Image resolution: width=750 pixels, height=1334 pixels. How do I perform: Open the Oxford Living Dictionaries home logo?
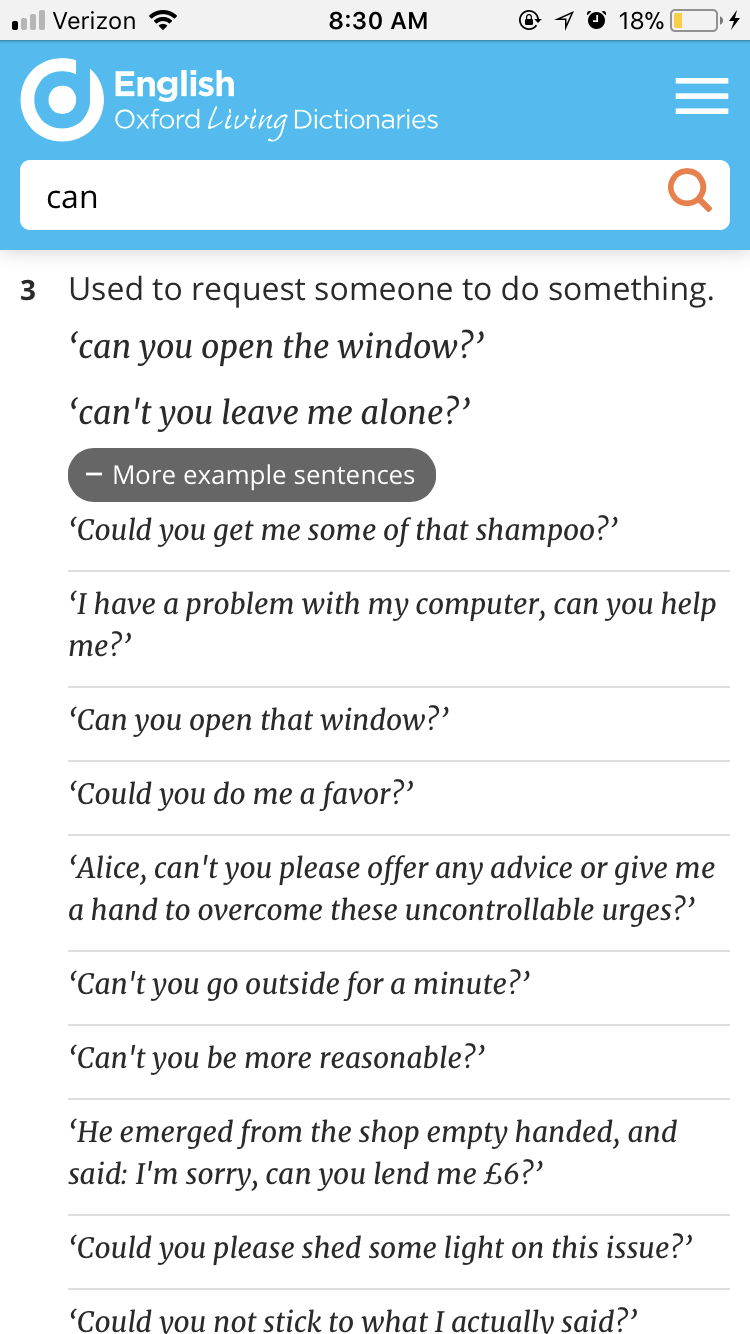[x=230, y=100]
